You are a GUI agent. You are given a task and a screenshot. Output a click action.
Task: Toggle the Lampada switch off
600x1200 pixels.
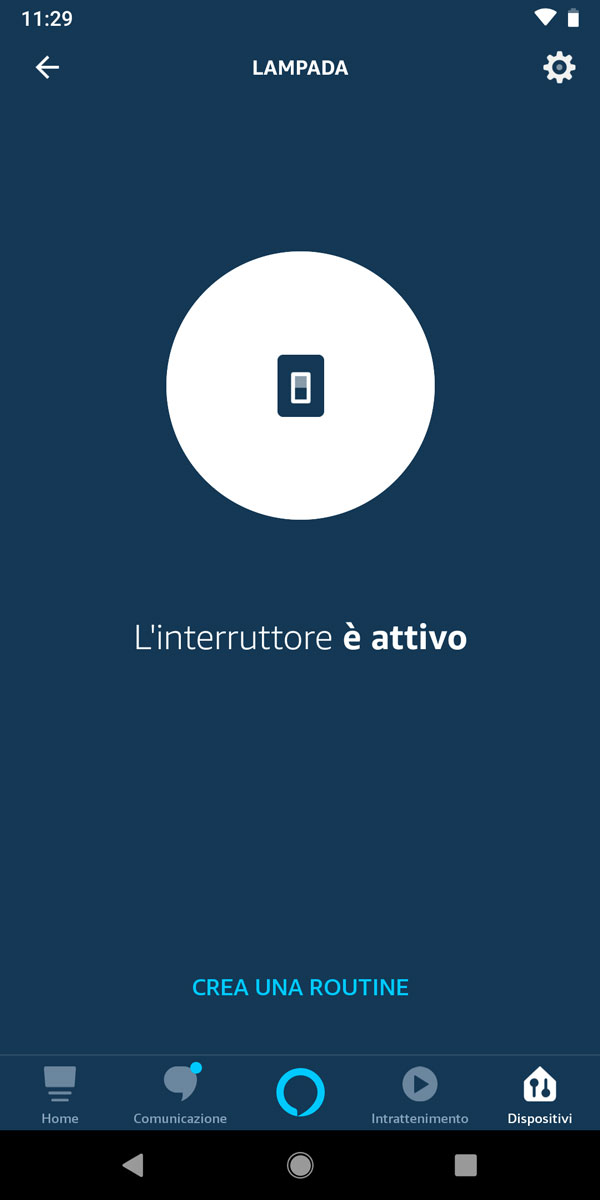click(300, 386)
